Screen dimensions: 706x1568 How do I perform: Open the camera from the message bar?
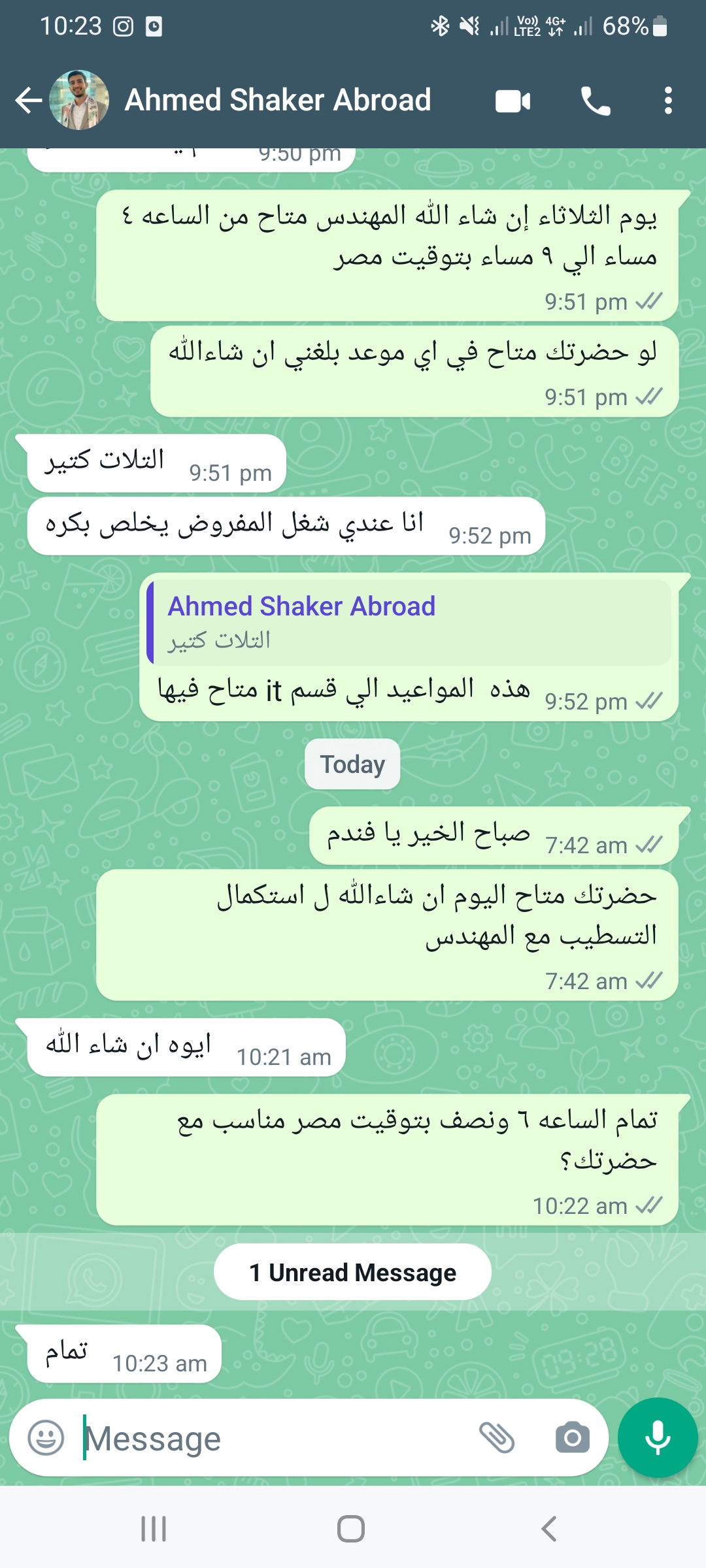[x=572, y=1438]
